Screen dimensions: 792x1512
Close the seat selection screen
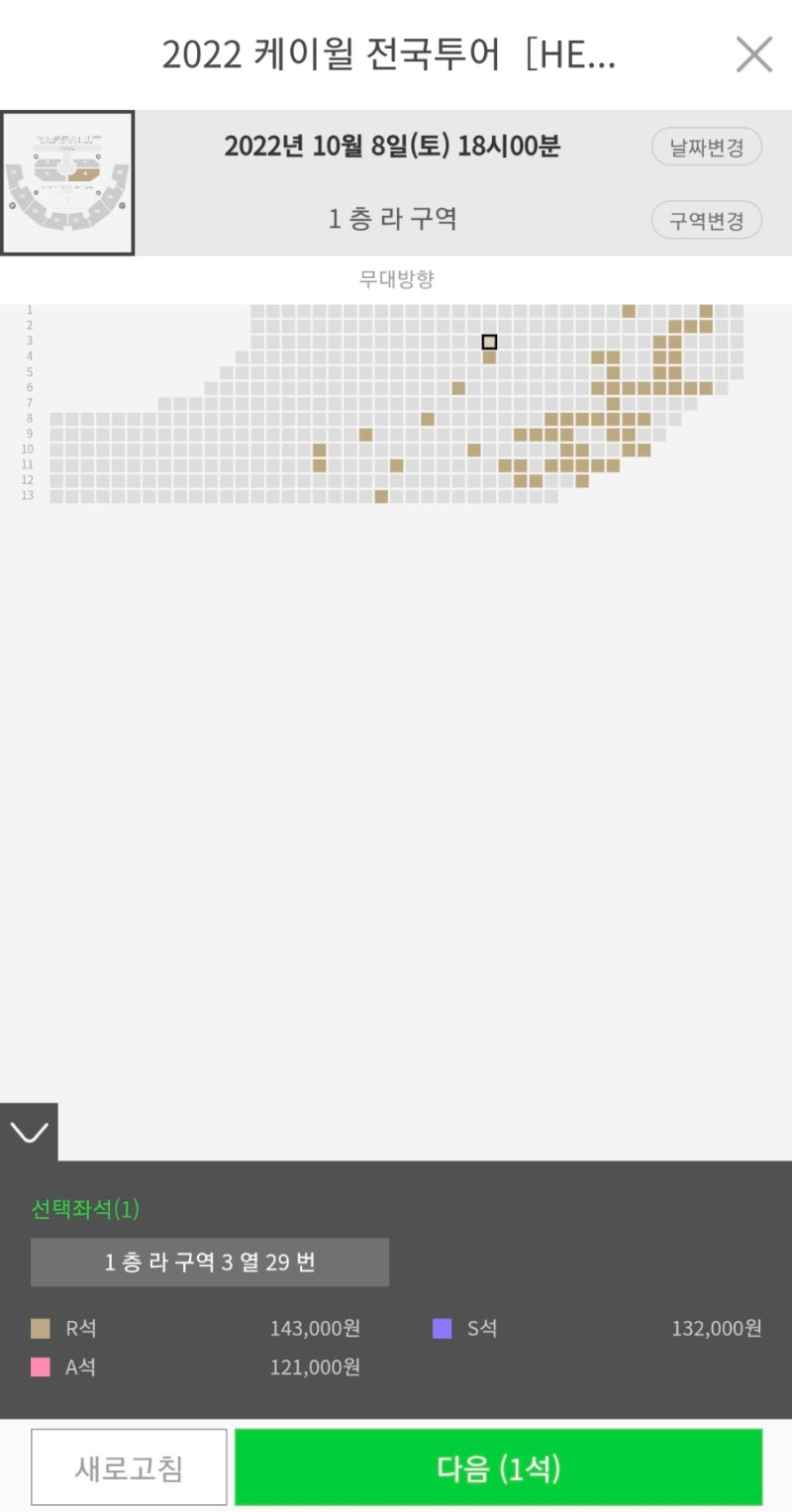click(753, 54)
